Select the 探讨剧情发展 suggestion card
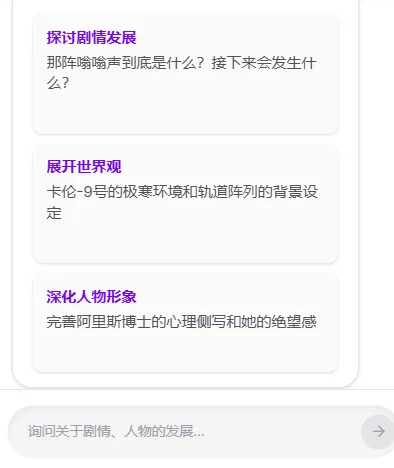This screenshot has width=394, height=468. click(185, 73)
